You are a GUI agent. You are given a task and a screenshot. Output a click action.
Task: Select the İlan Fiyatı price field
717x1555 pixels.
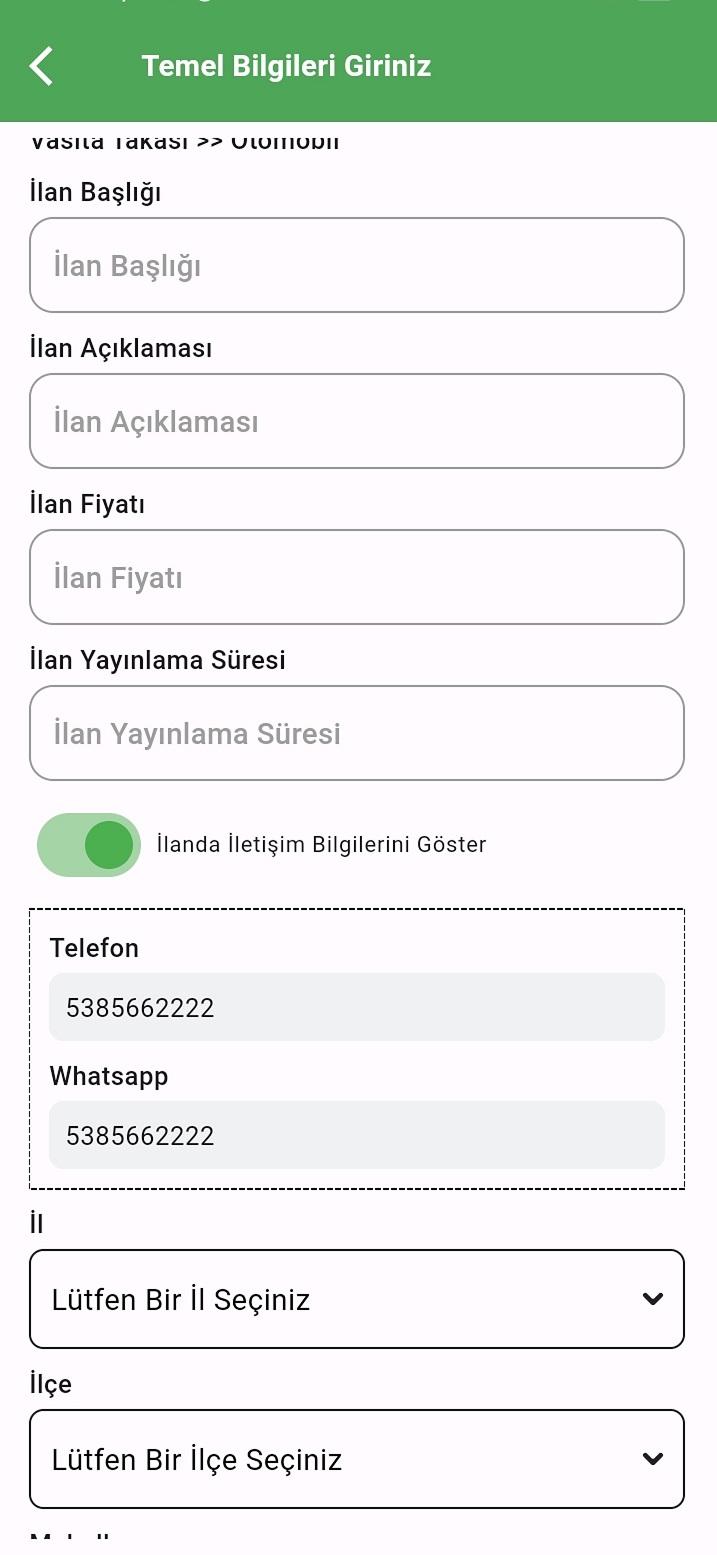pyautogui.click(x=357, y=577)
